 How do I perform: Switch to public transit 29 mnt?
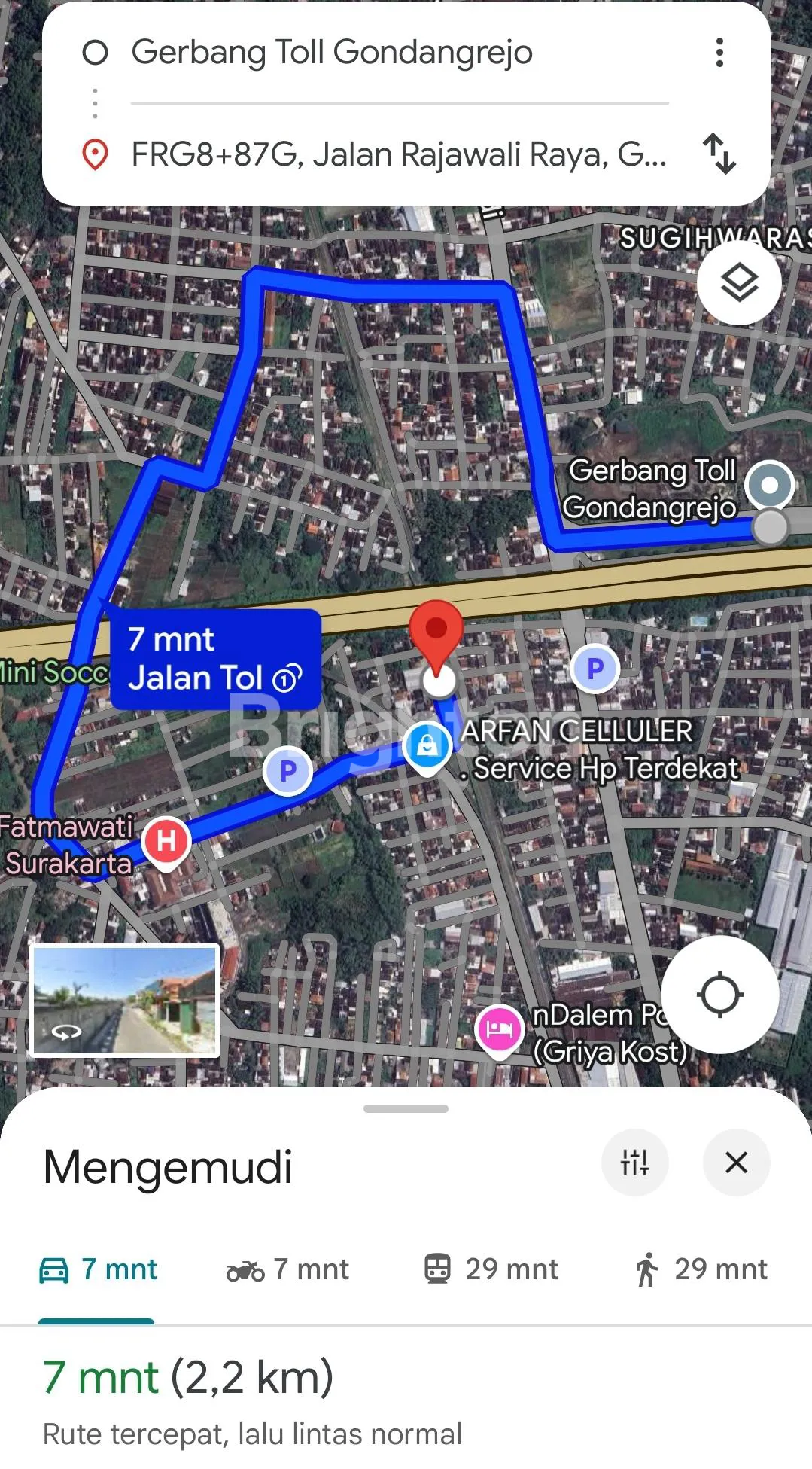click(x=491, y=1269)
